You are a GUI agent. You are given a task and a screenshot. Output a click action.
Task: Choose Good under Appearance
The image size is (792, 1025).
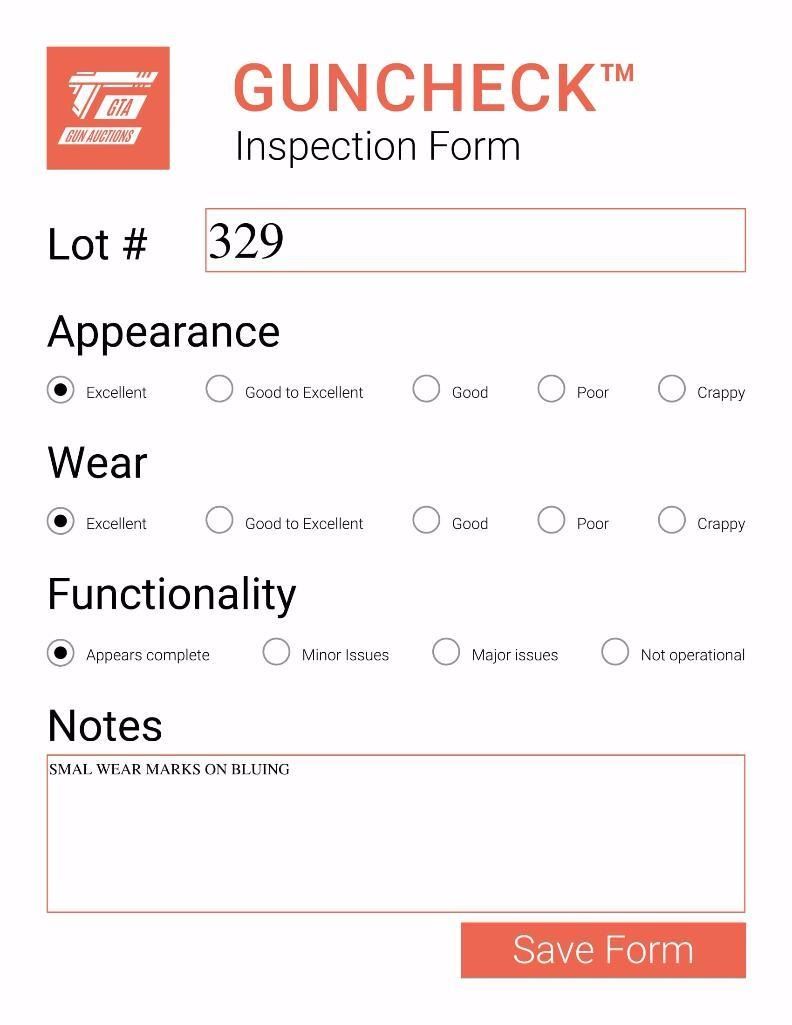click(x=426, y=389)
